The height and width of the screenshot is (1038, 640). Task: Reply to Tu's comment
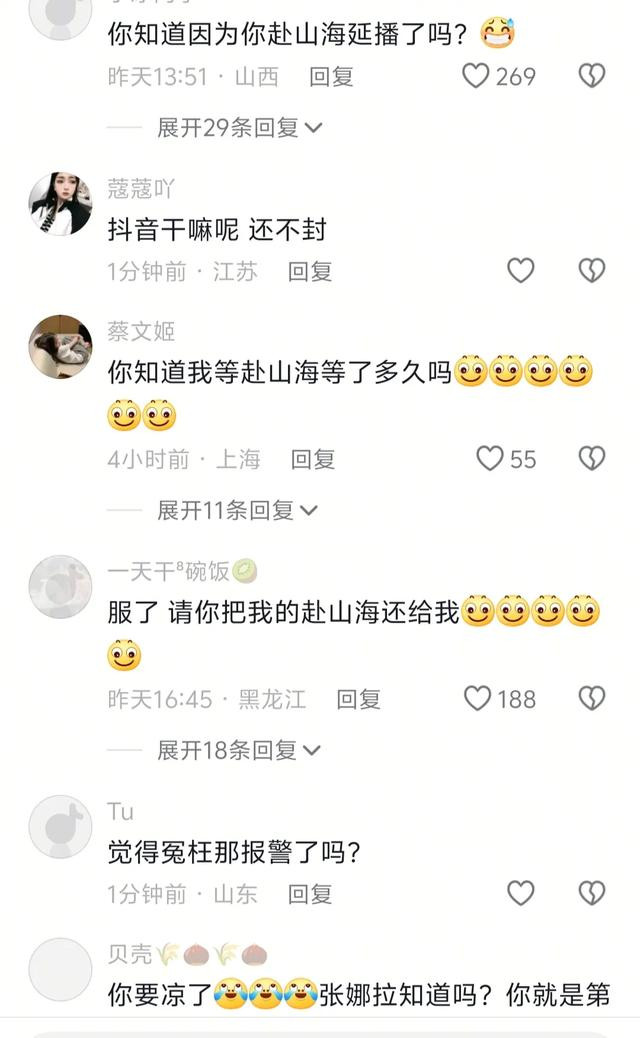[310, 894]
